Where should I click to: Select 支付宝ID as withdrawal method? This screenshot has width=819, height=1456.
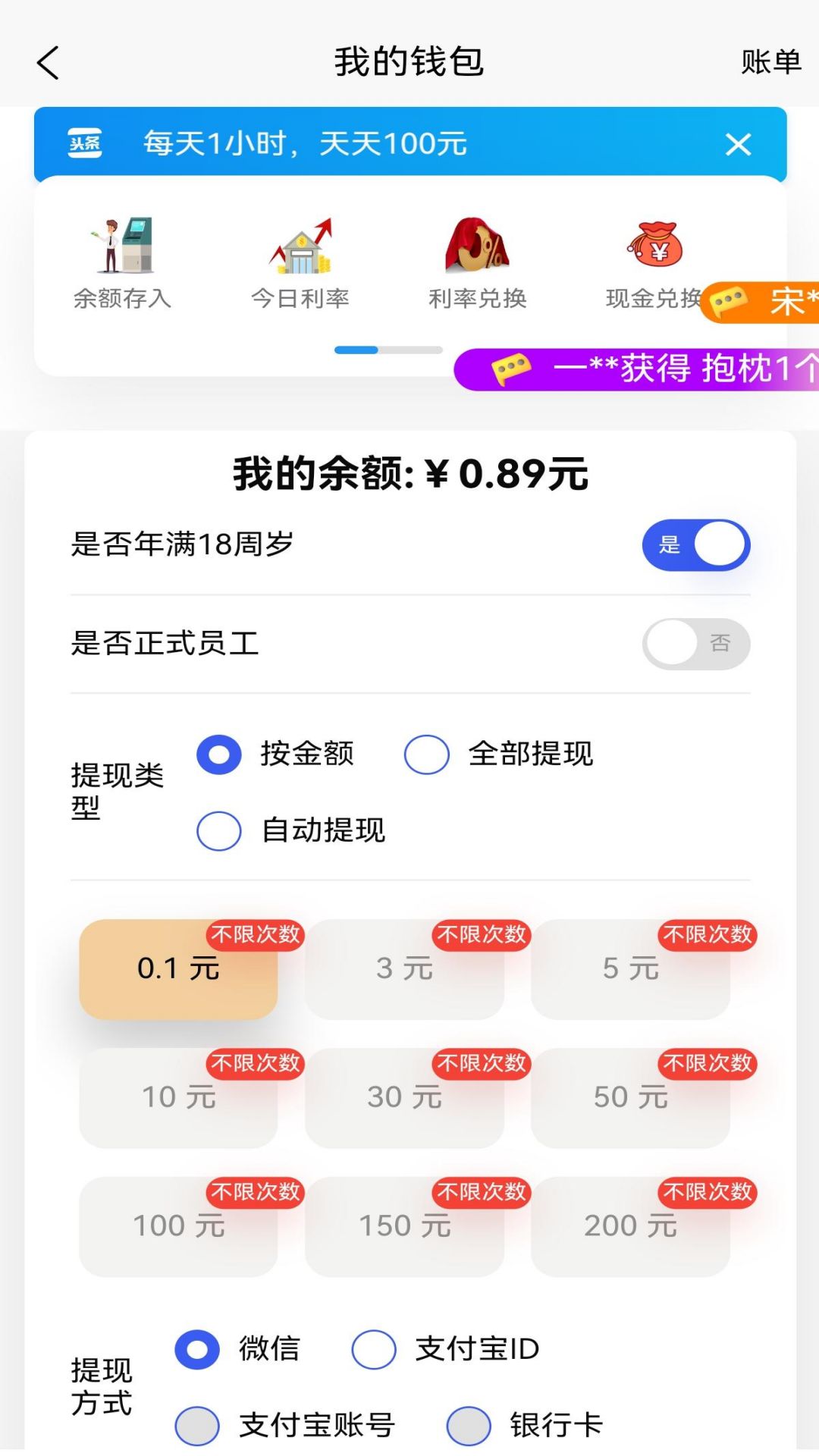pos(372,1349)
